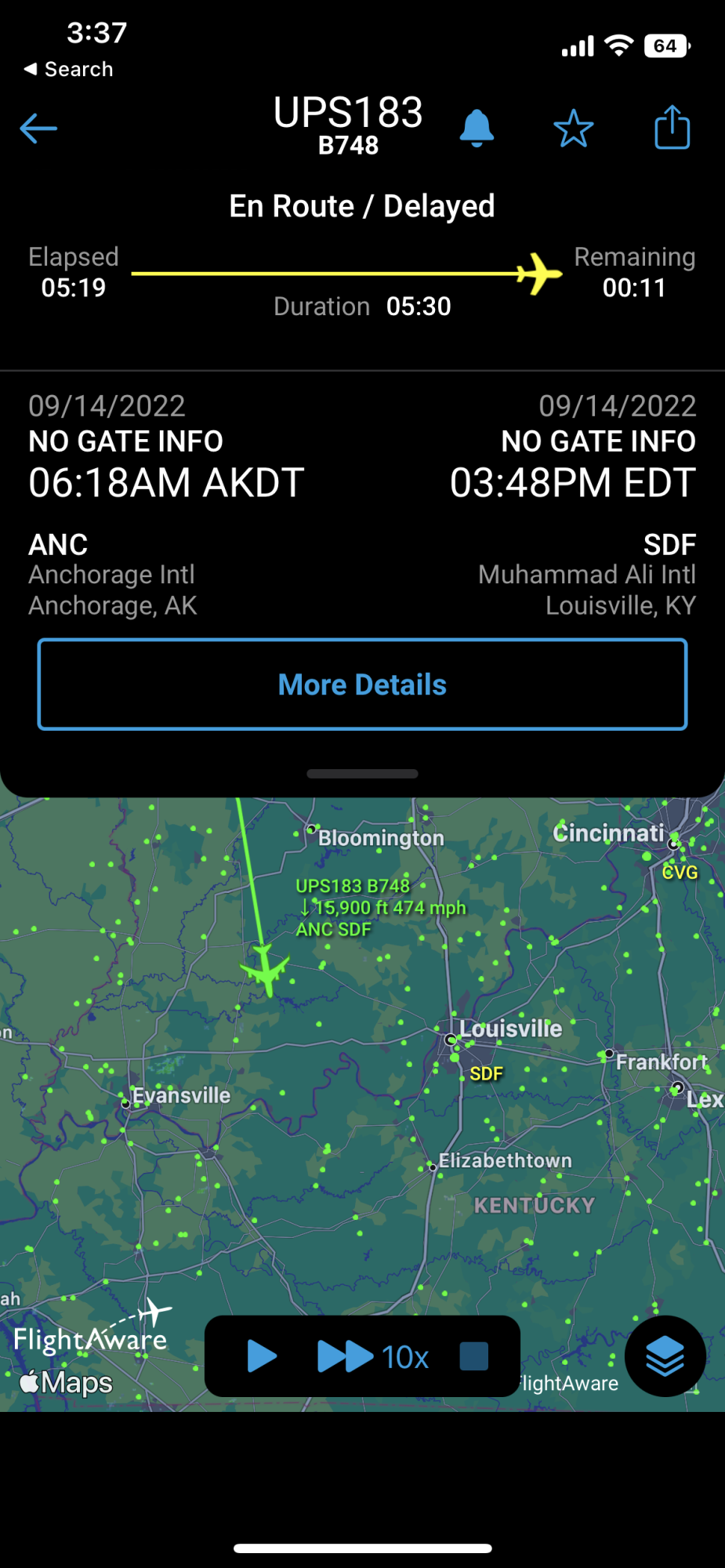Enable flight alerts with the bell icon
The height and width of the screenshot is (1568, 725).
pos(477,129)
